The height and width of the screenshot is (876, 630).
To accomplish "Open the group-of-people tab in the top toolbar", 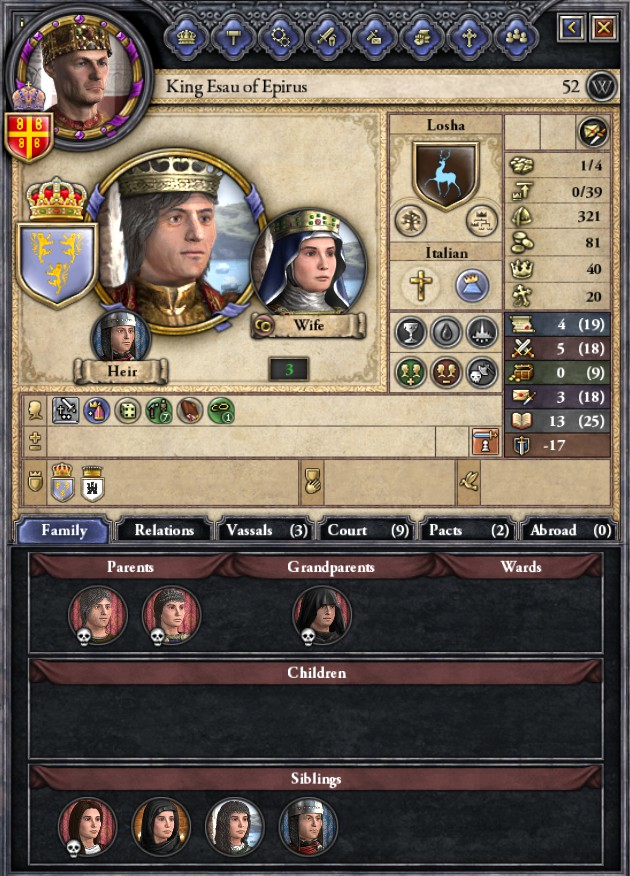I will point(515,36).
